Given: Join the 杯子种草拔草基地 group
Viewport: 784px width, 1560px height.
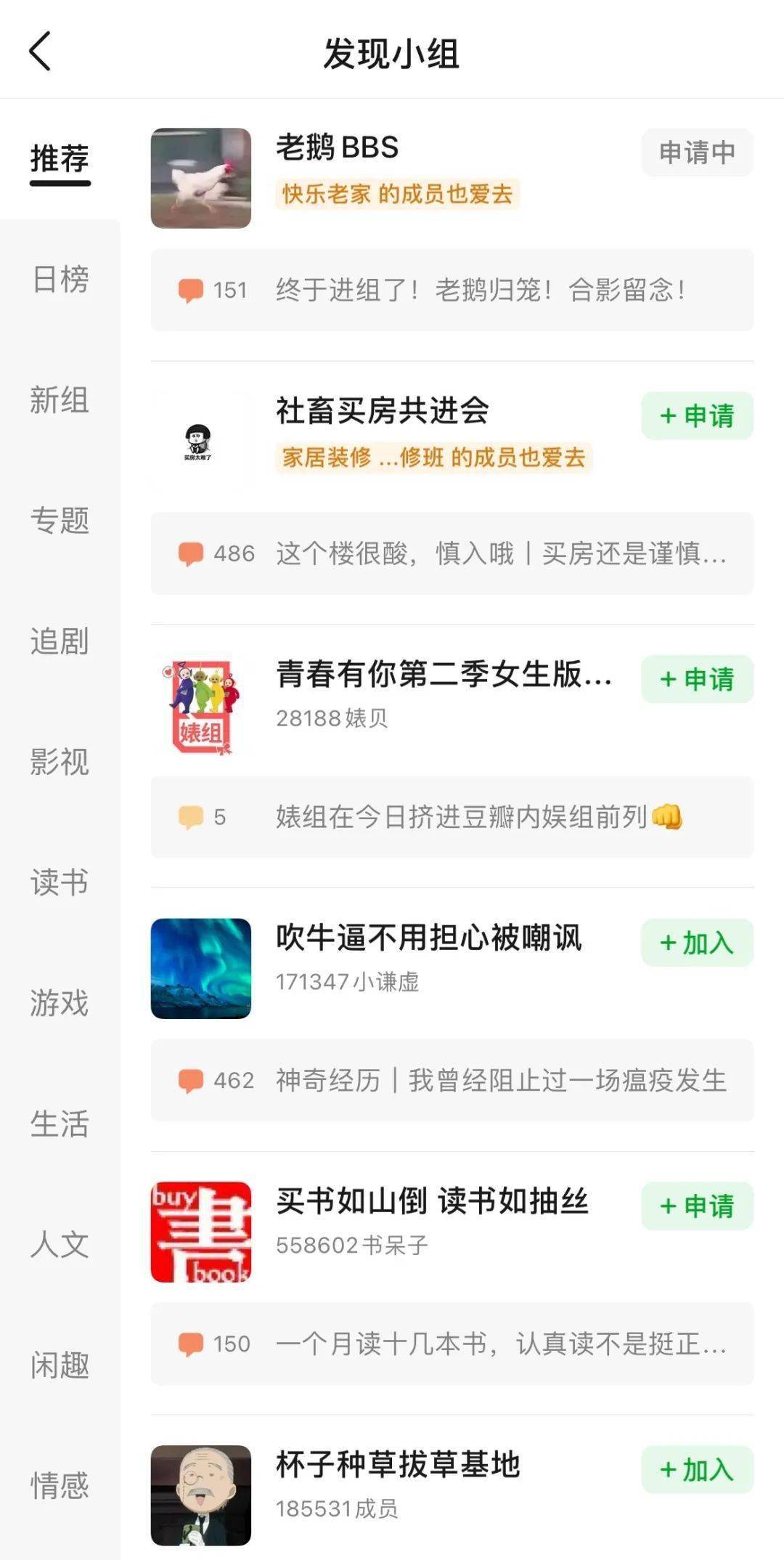Looking at the screenshot, I should [697, 1470].
